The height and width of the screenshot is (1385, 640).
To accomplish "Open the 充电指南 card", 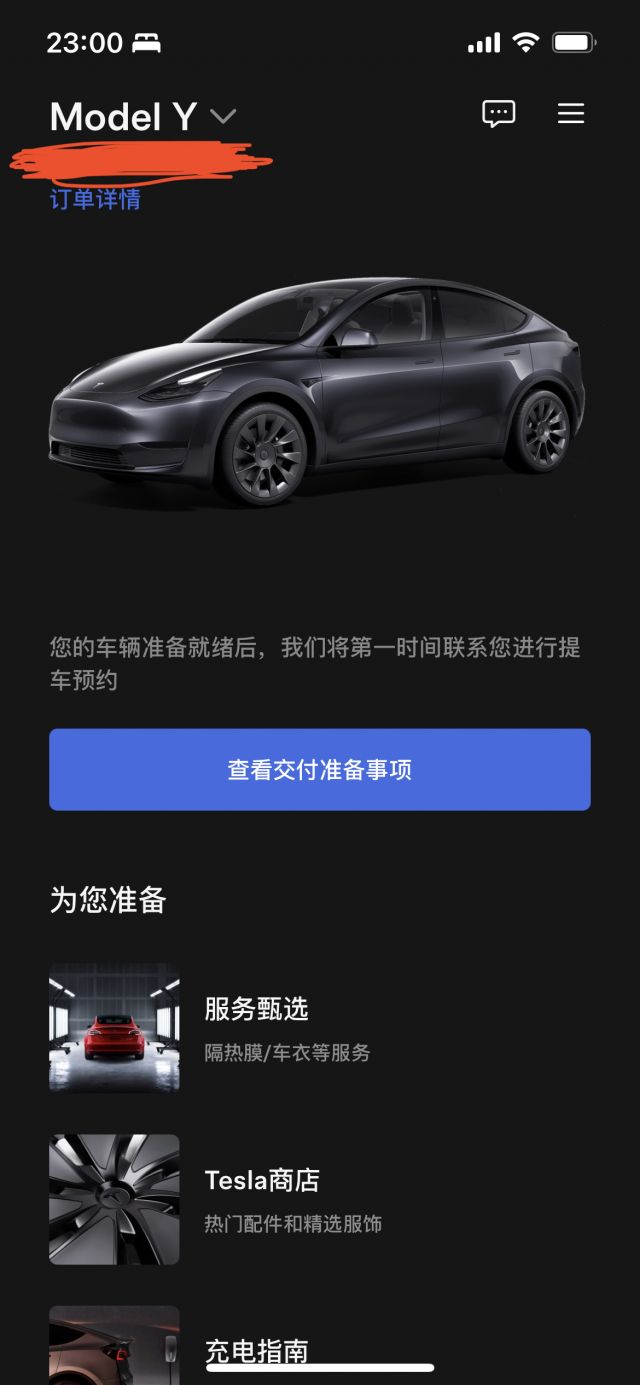I will [320, 1345].
